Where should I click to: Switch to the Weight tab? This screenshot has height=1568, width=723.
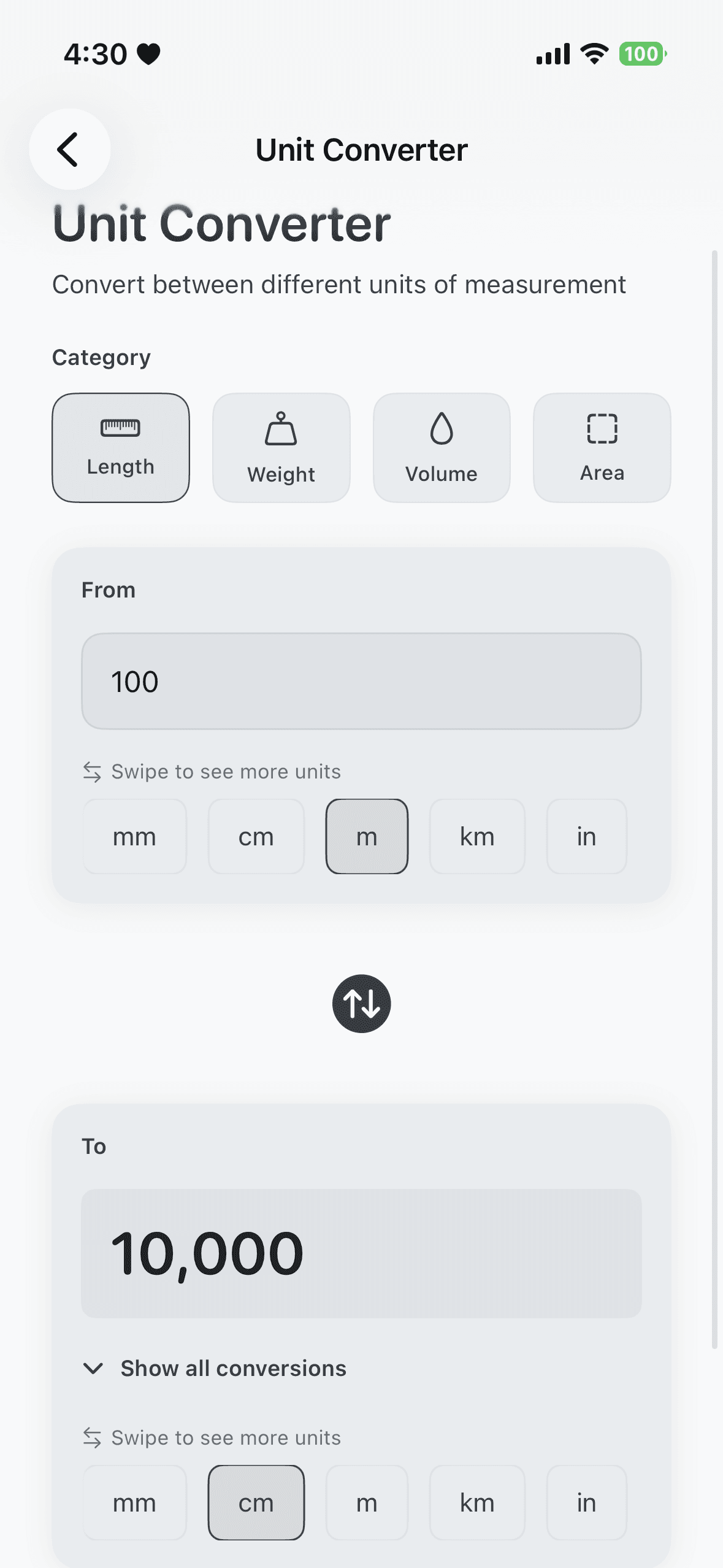[x=280, y=448]
